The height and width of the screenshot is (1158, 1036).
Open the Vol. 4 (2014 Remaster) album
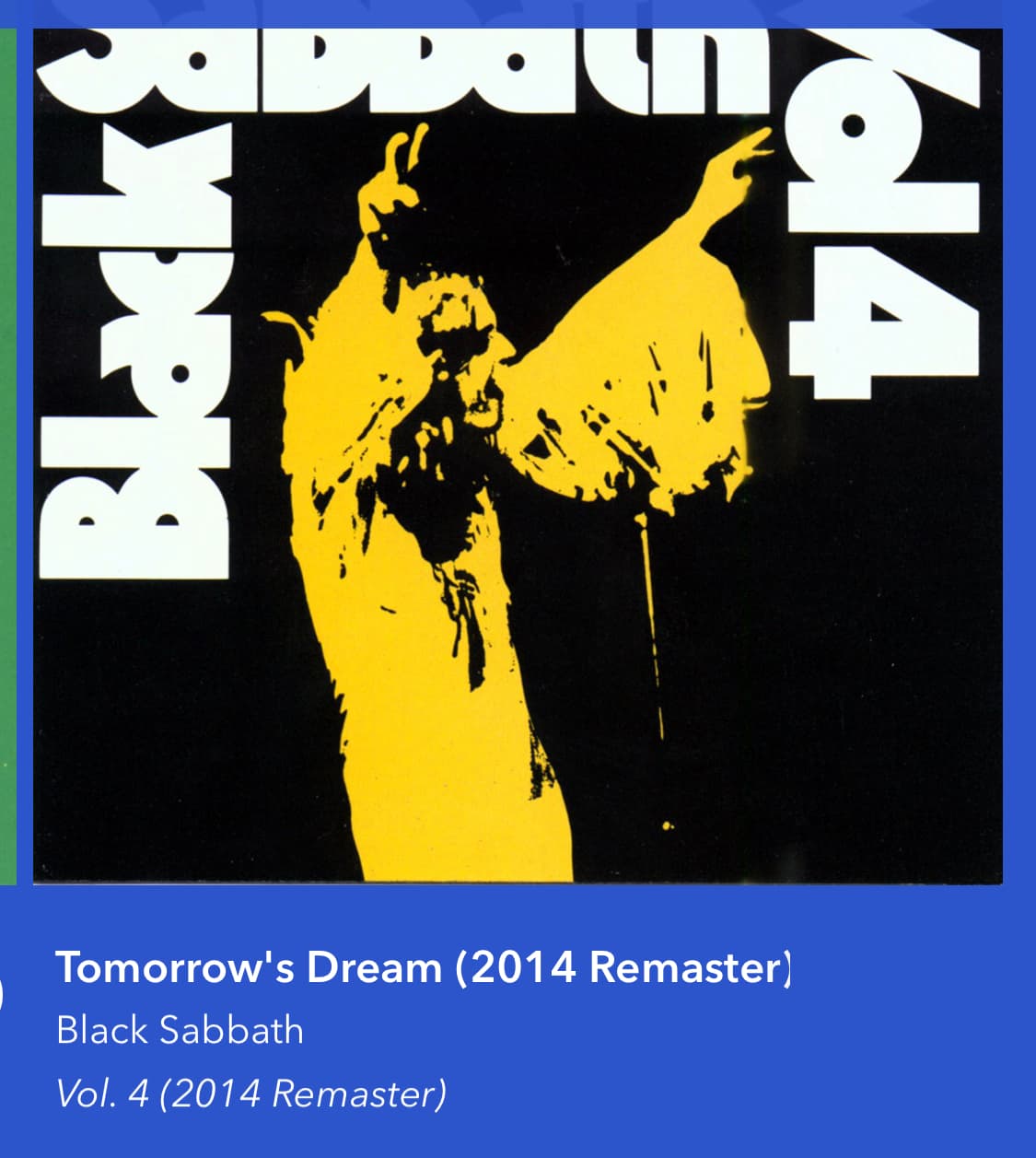coord(251,1094)
